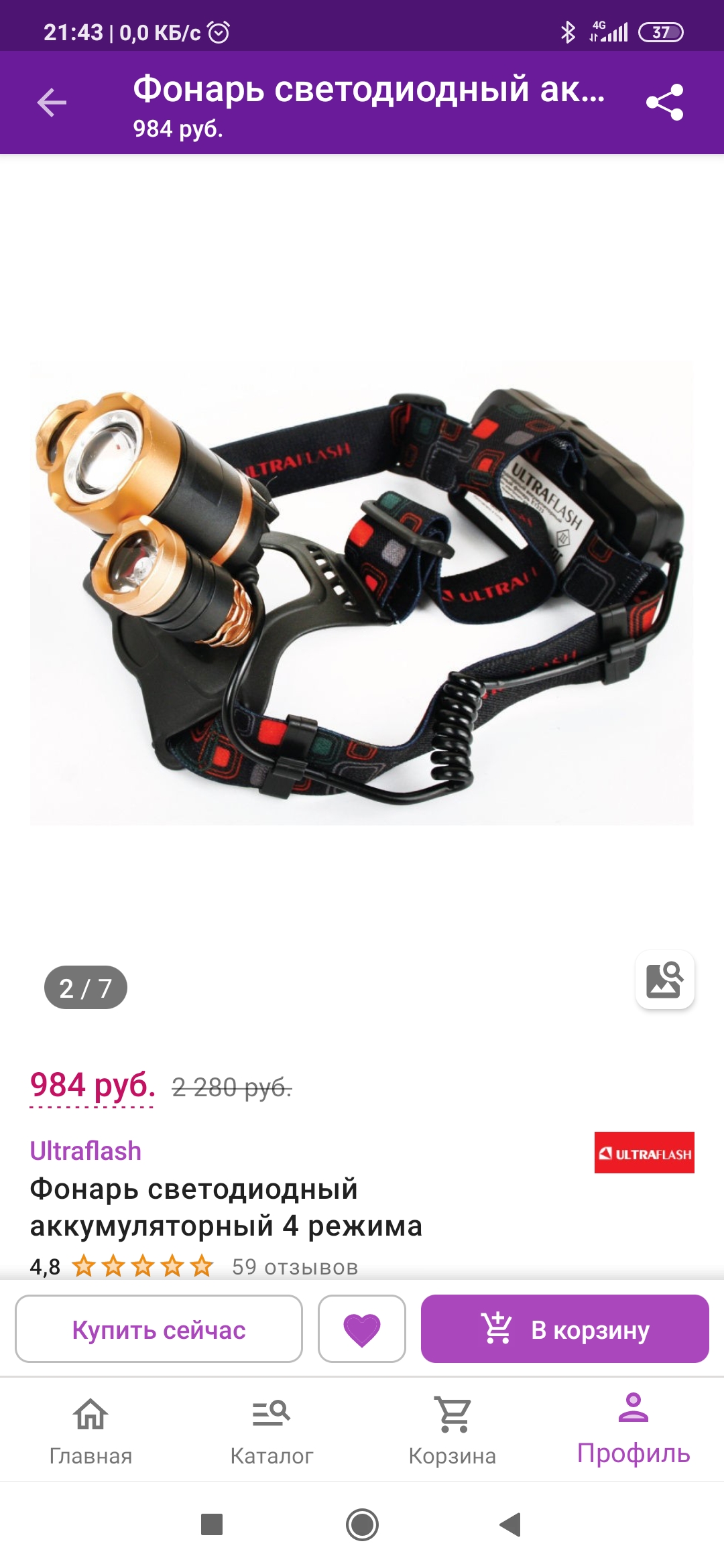724x1568 pixels.
Task: Open the Ultraflash brand logo
Action: tap(644, 1153)
